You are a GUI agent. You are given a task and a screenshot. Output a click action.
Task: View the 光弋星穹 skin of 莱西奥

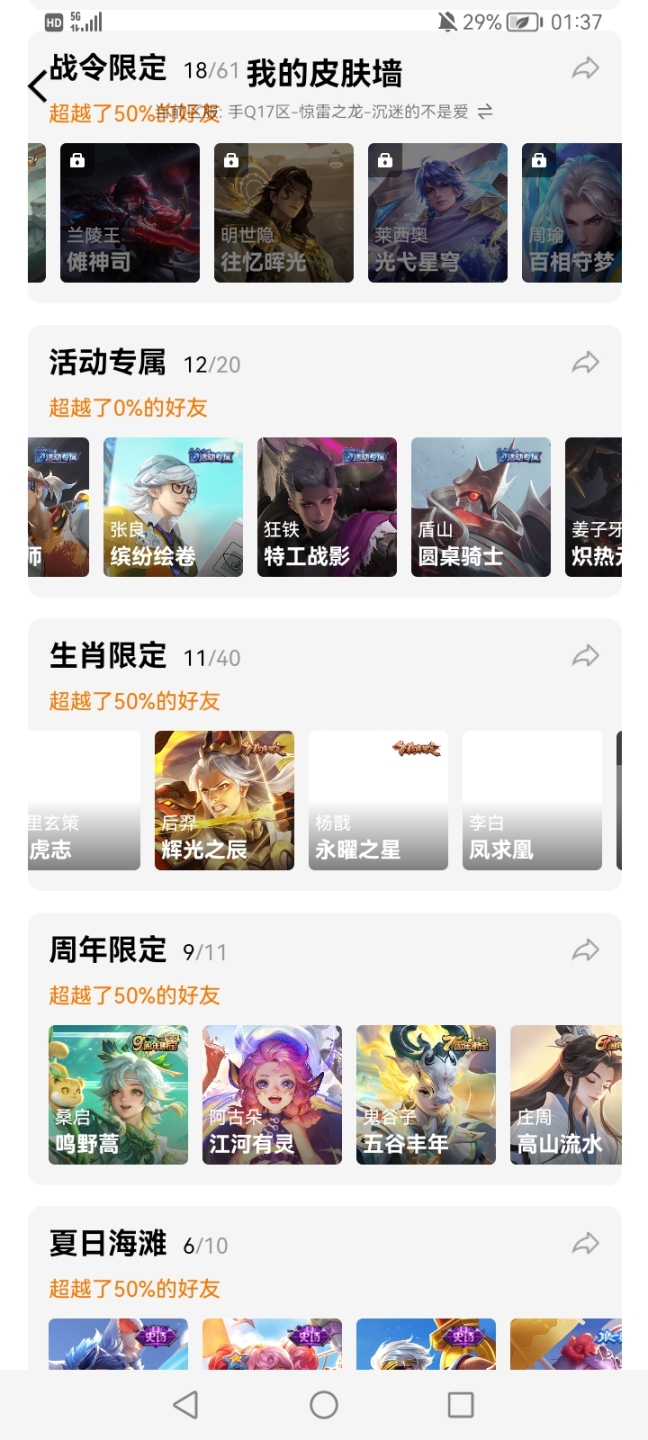[438, 213]
